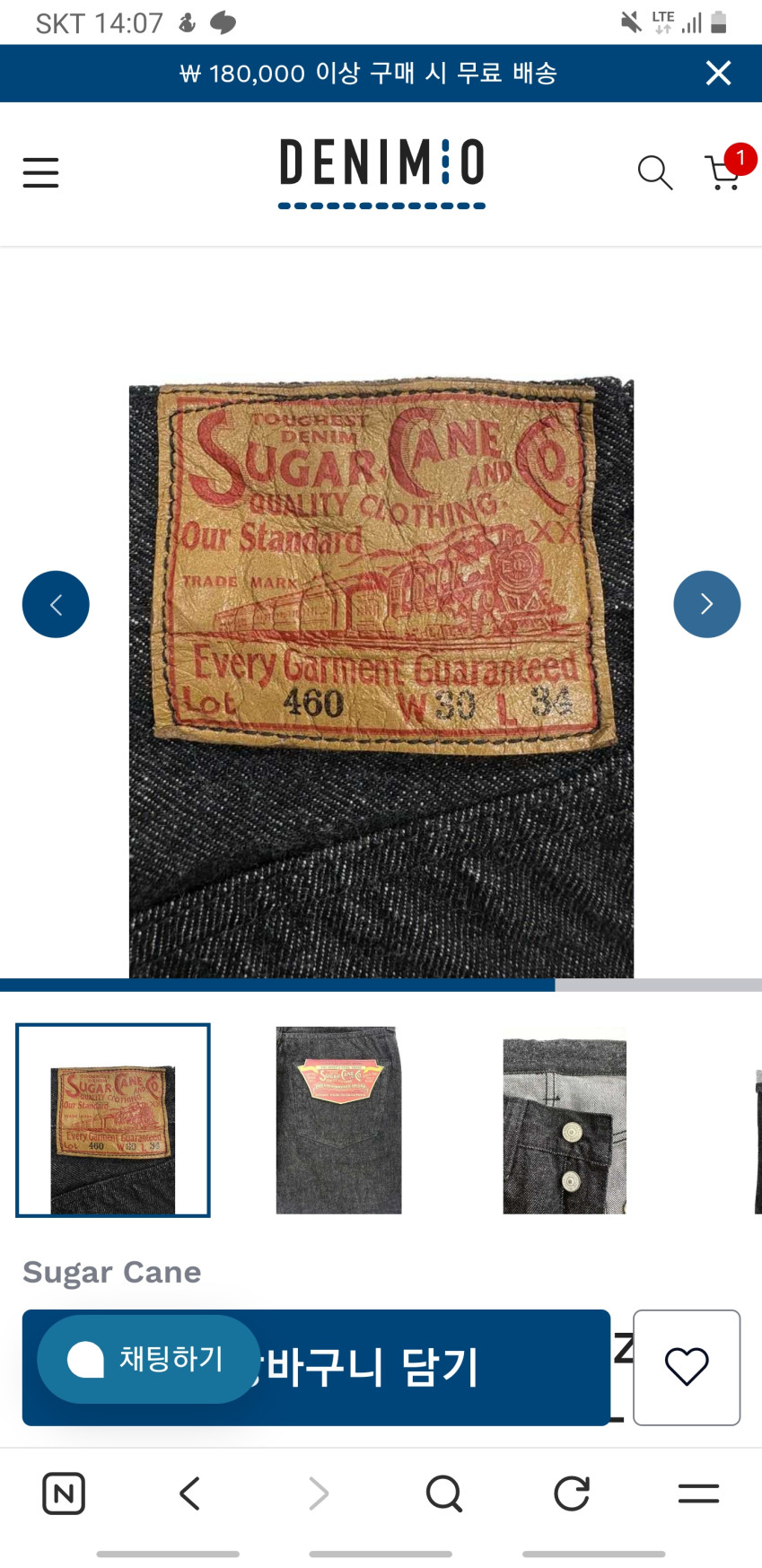Show the next product image

pos(706,604)
